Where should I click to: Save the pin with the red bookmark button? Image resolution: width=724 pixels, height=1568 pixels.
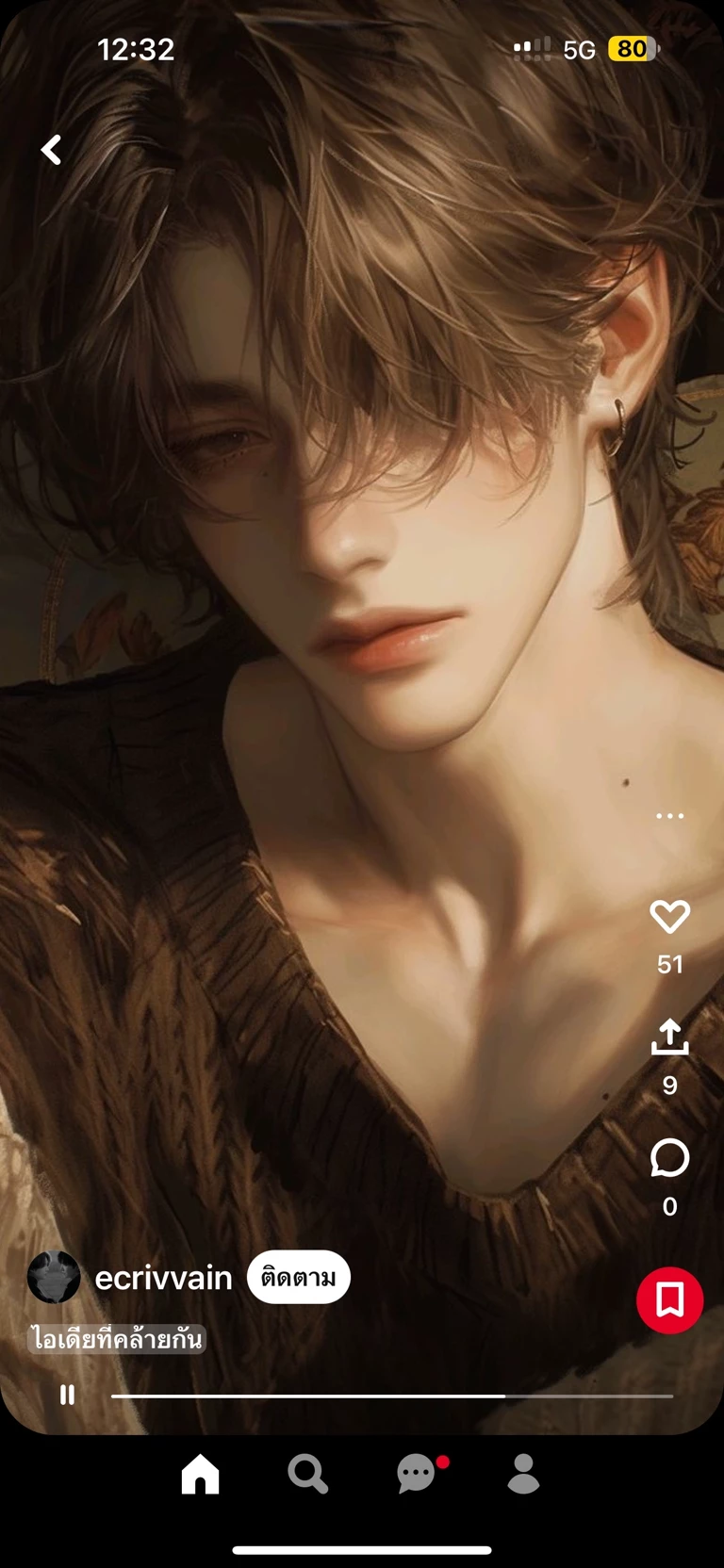[x=669, y=1299]
